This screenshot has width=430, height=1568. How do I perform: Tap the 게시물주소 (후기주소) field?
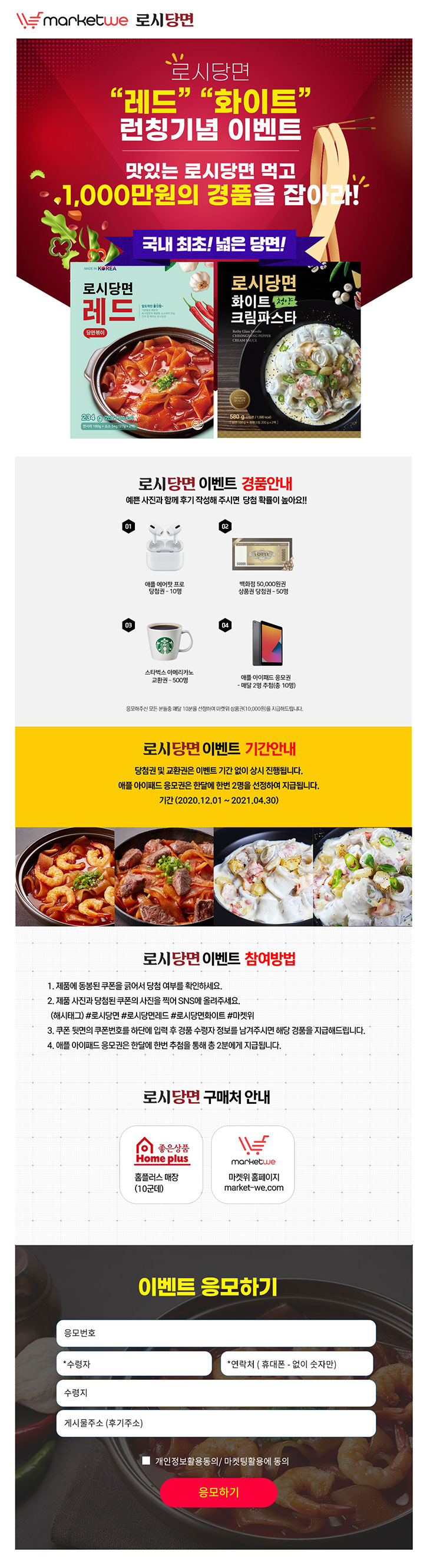216,1423
